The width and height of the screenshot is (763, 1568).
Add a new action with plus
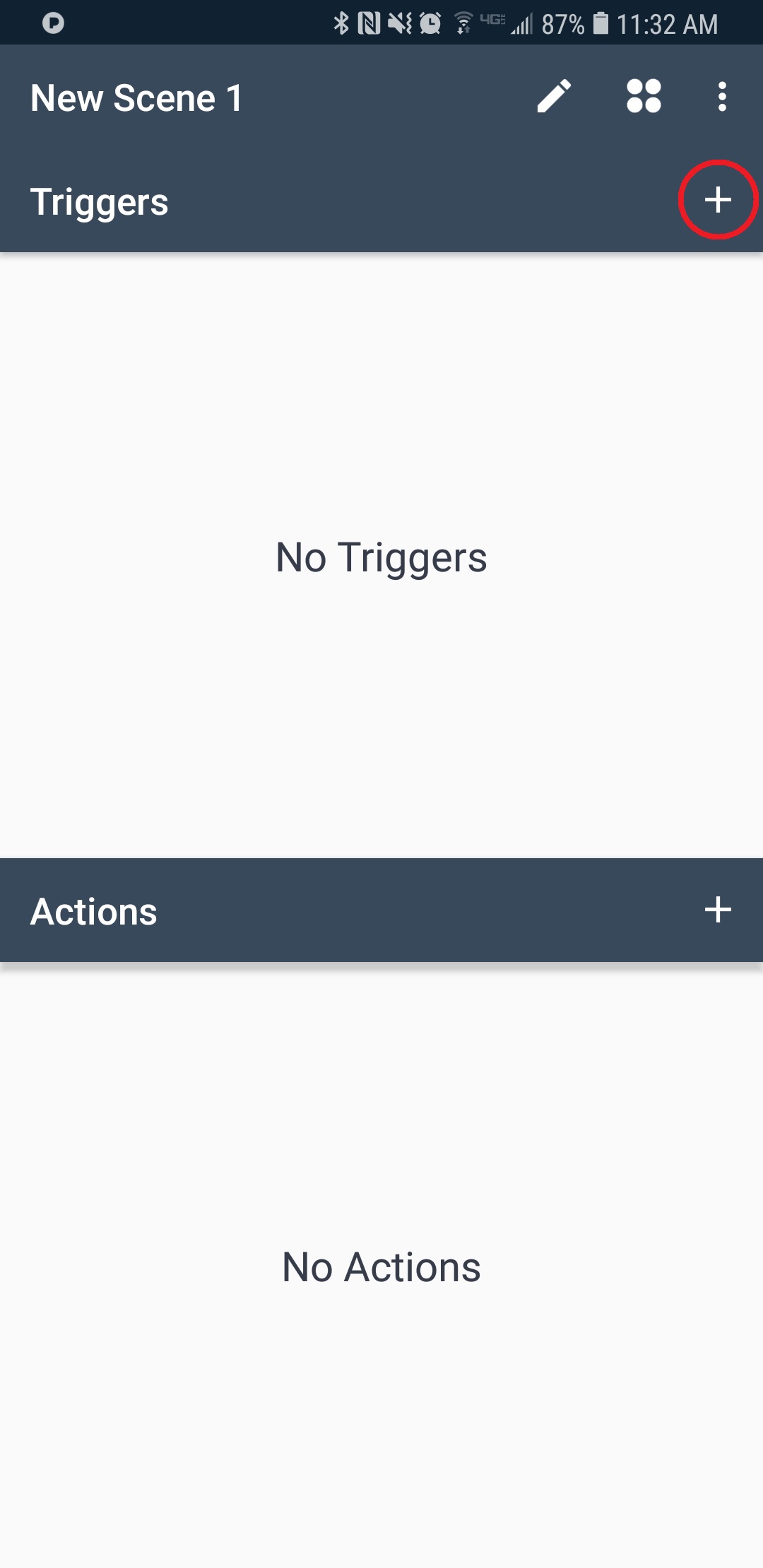point(718,910)
